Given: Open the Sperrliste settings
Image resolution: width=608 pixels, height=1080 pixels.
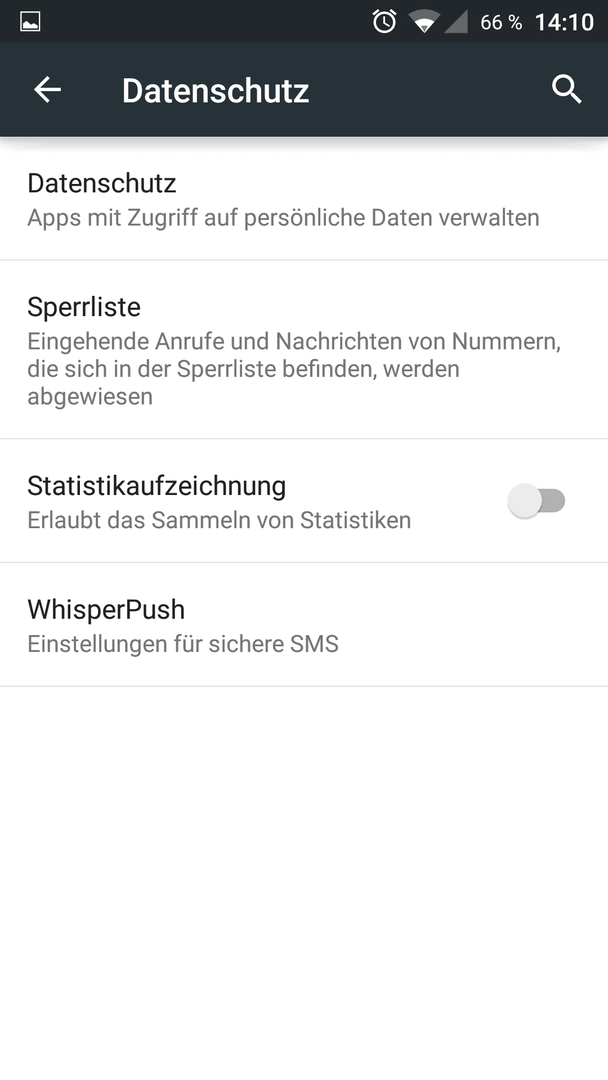Looking at the screenshot, I should 304,350.
